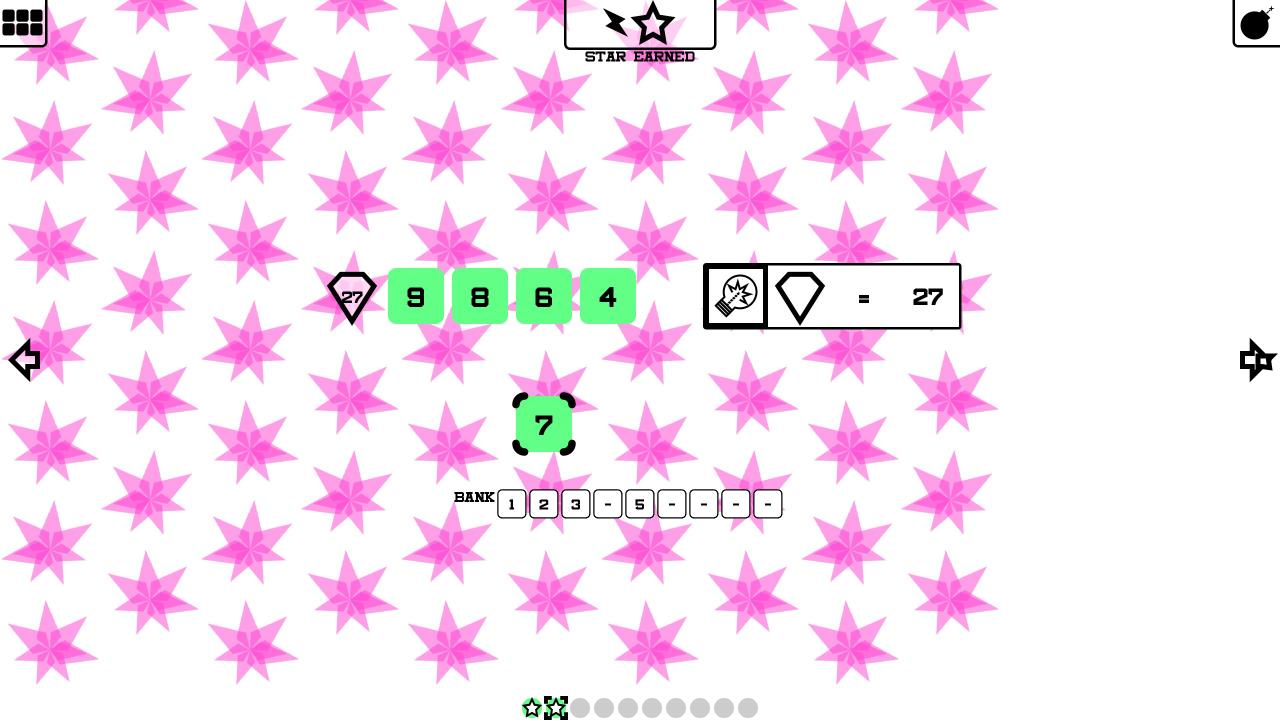Pick number 2 from the bank
This screenshot has height=720, width=1280.
coord(543,504)
